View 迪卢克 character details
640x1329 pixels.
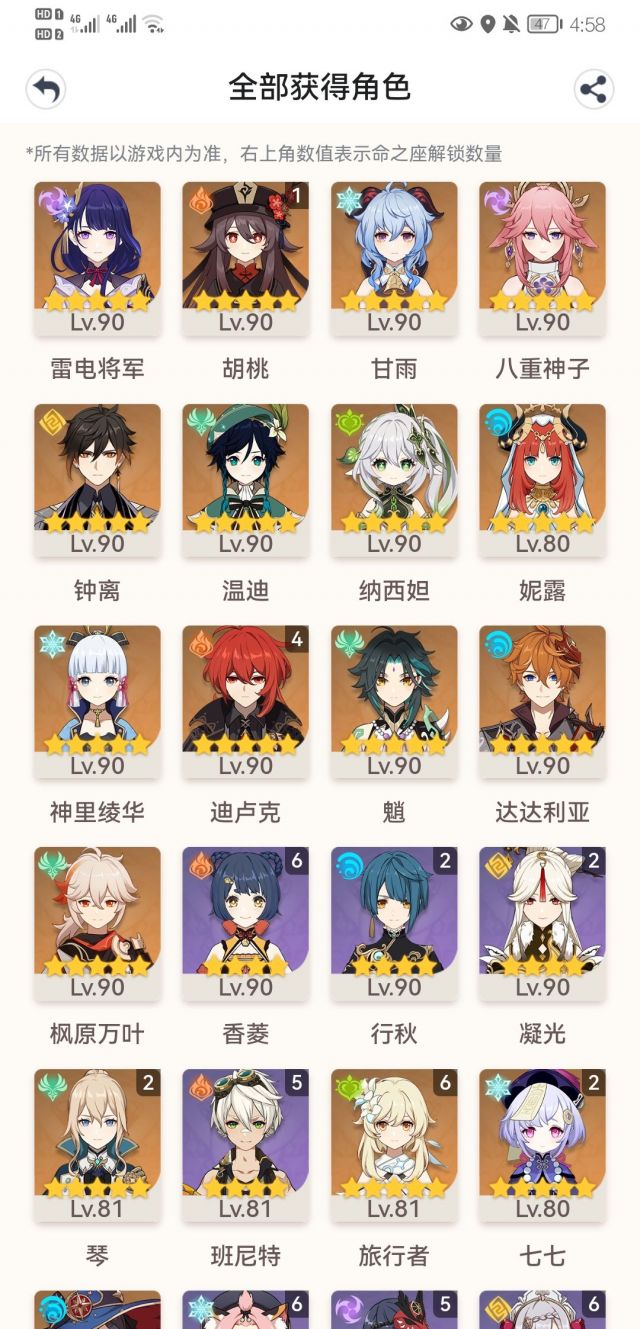click(x=245, y=701)
